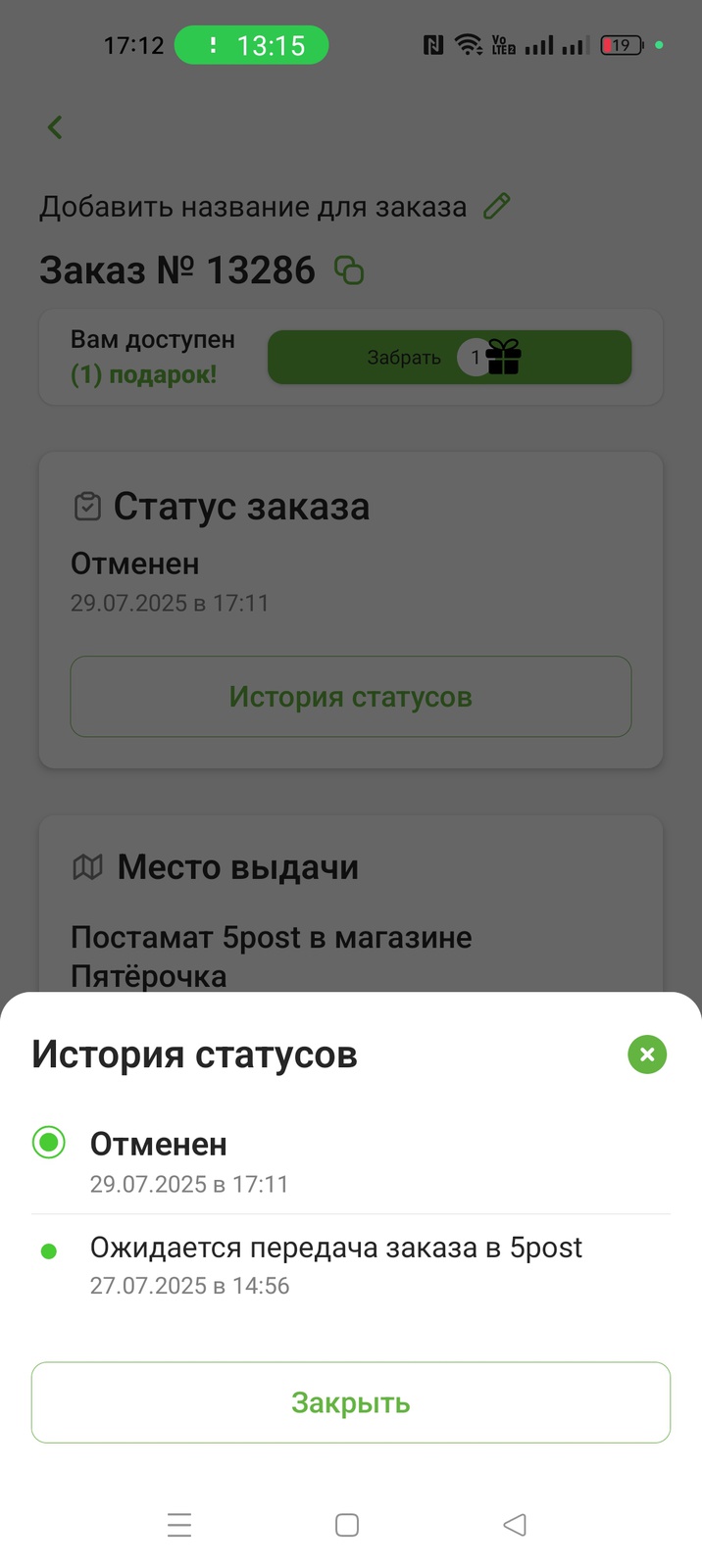
Task: Close the status history sheet with the X
Action: click(x=647, y=1054)
